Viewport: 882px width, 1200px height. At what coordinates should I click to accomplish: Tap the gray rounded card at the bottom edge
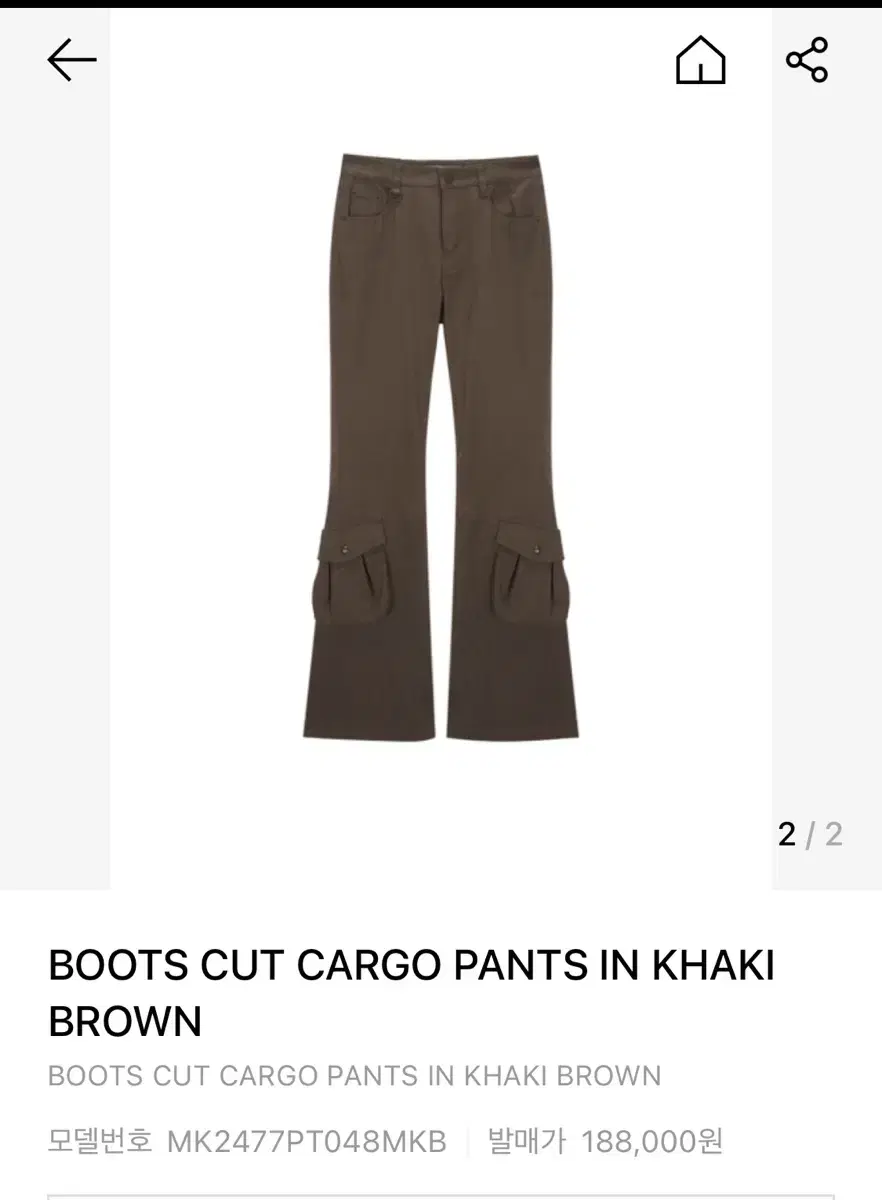pyautogui.click(x=441, y=1195)
